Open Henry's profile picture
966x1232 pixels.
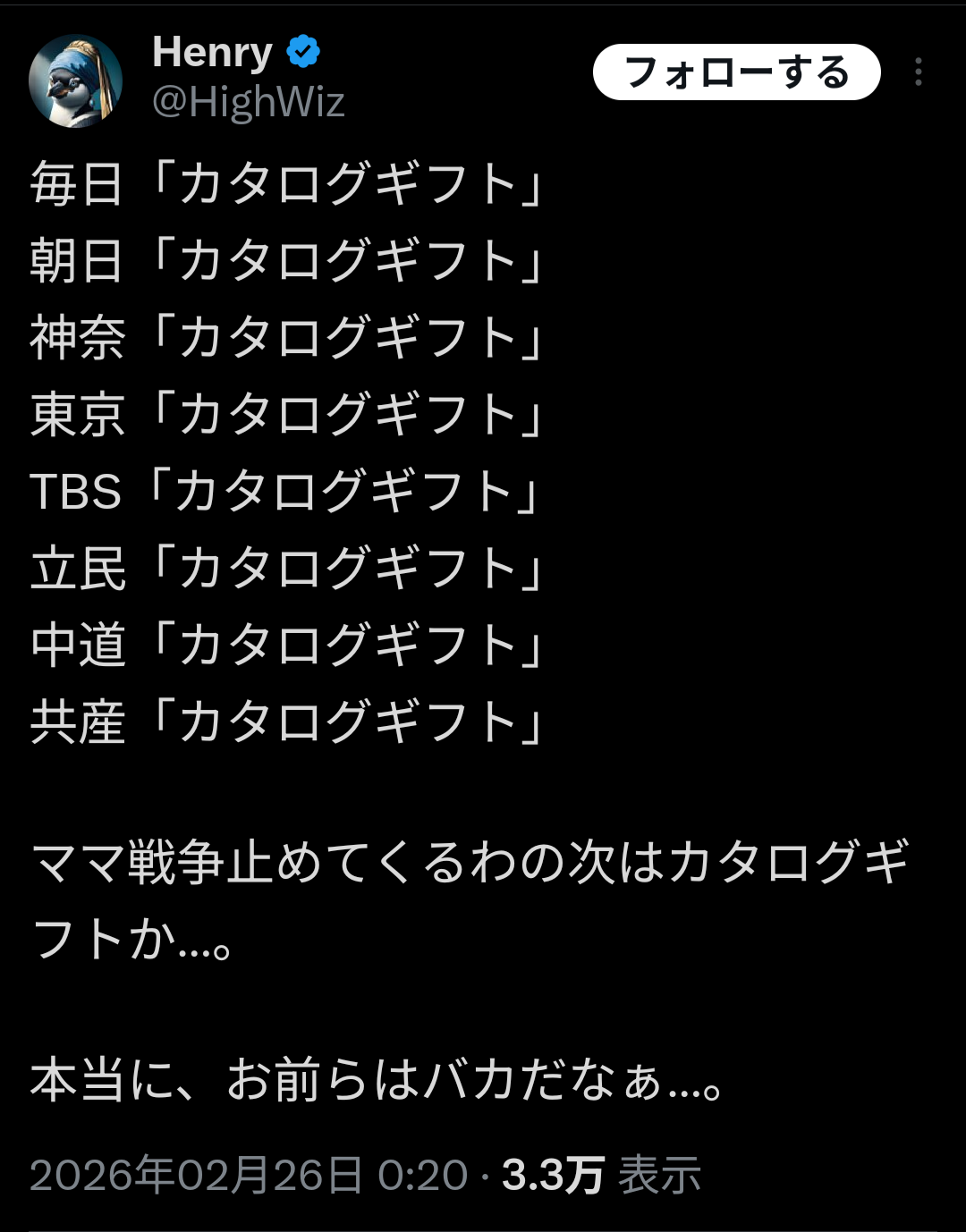click(x=75, y=80)
